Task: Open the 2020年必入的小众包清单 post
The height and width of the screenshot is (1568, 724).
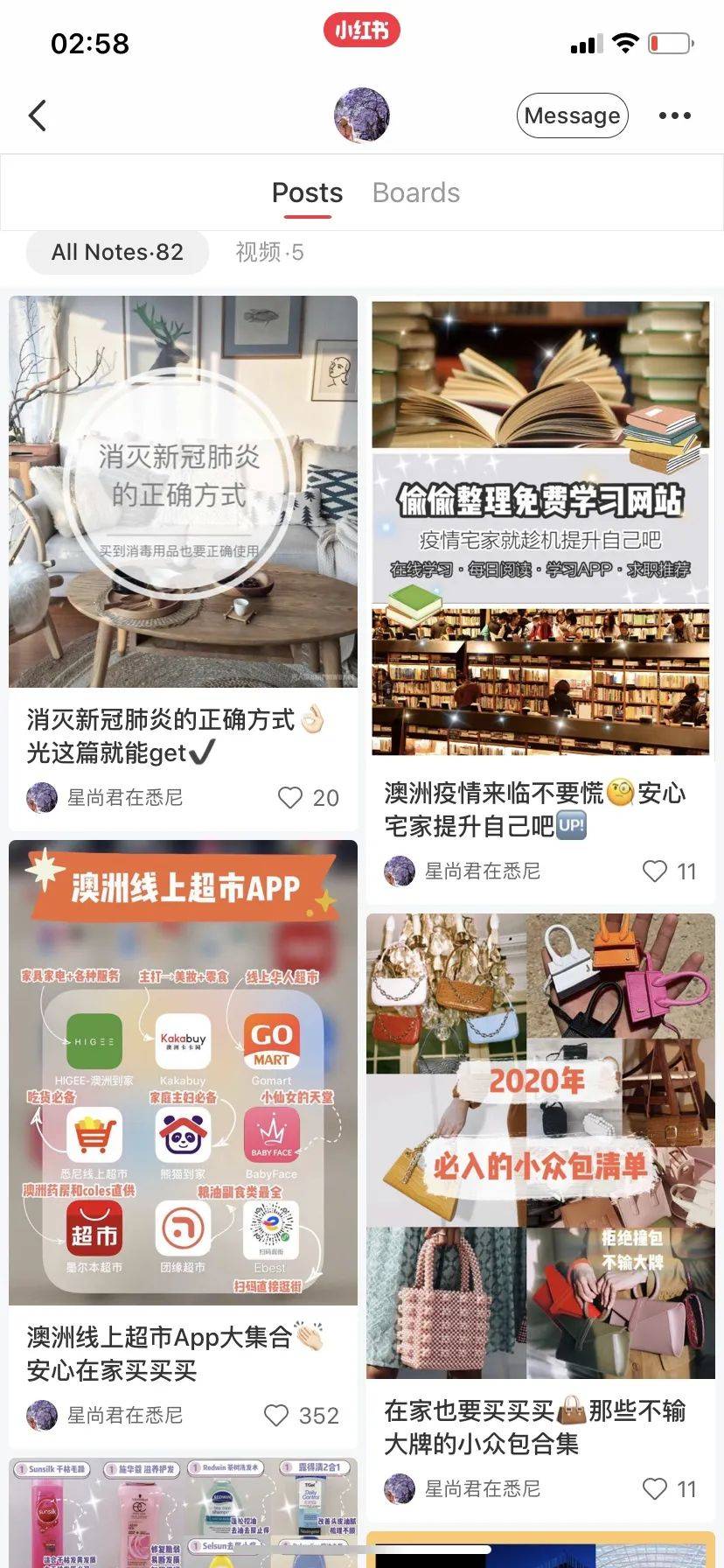Action: [x=540, y=1146]
